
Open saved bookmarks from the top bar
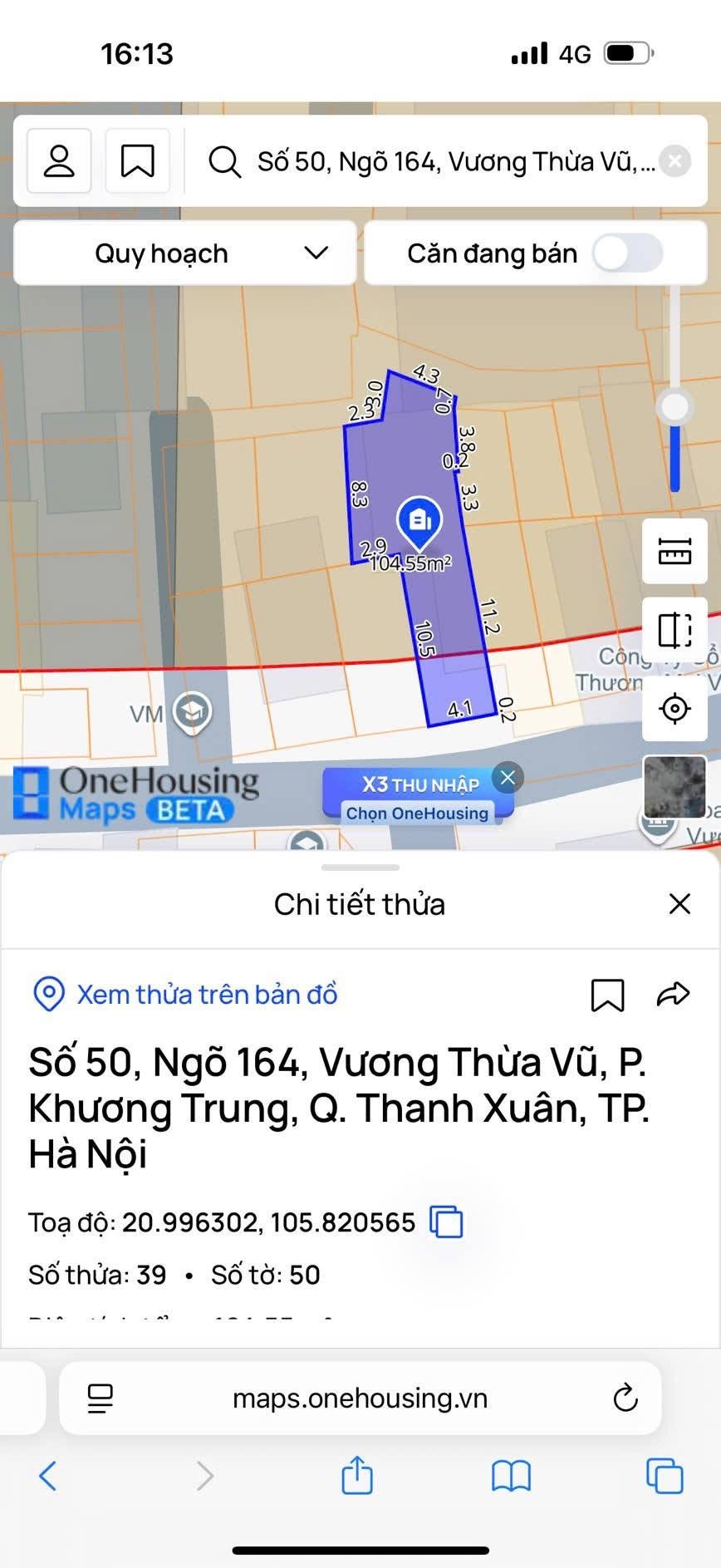click(x=138, y=160)
